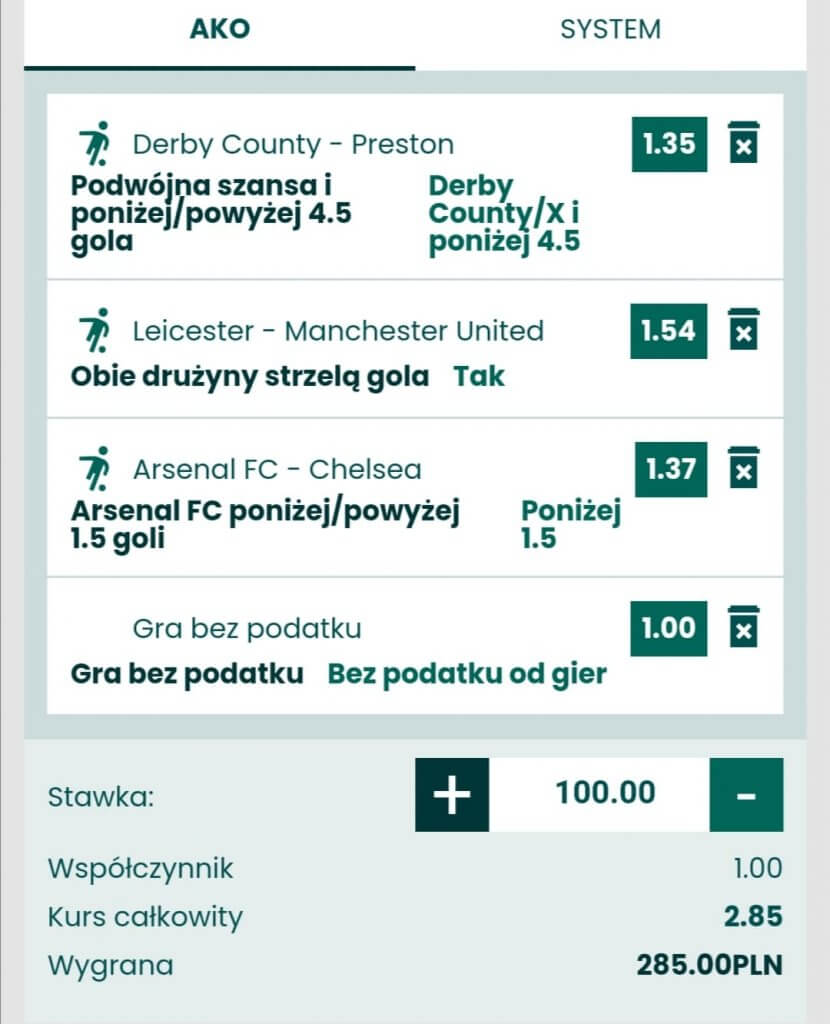The image size is (830, 1024).
Task: Select the AKO tab
Action: click(x=219, y=30)
